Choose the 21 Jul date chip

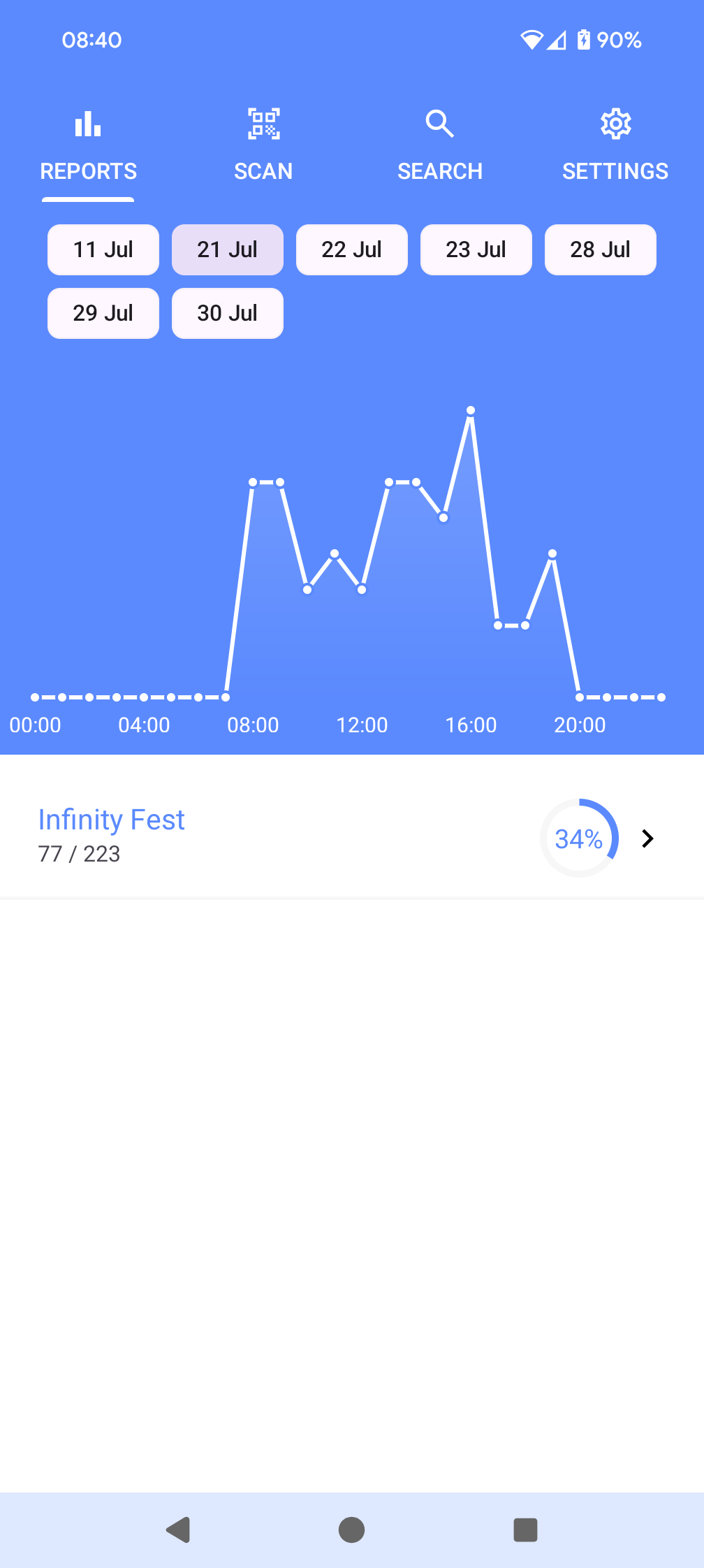(x=228, y=249)
